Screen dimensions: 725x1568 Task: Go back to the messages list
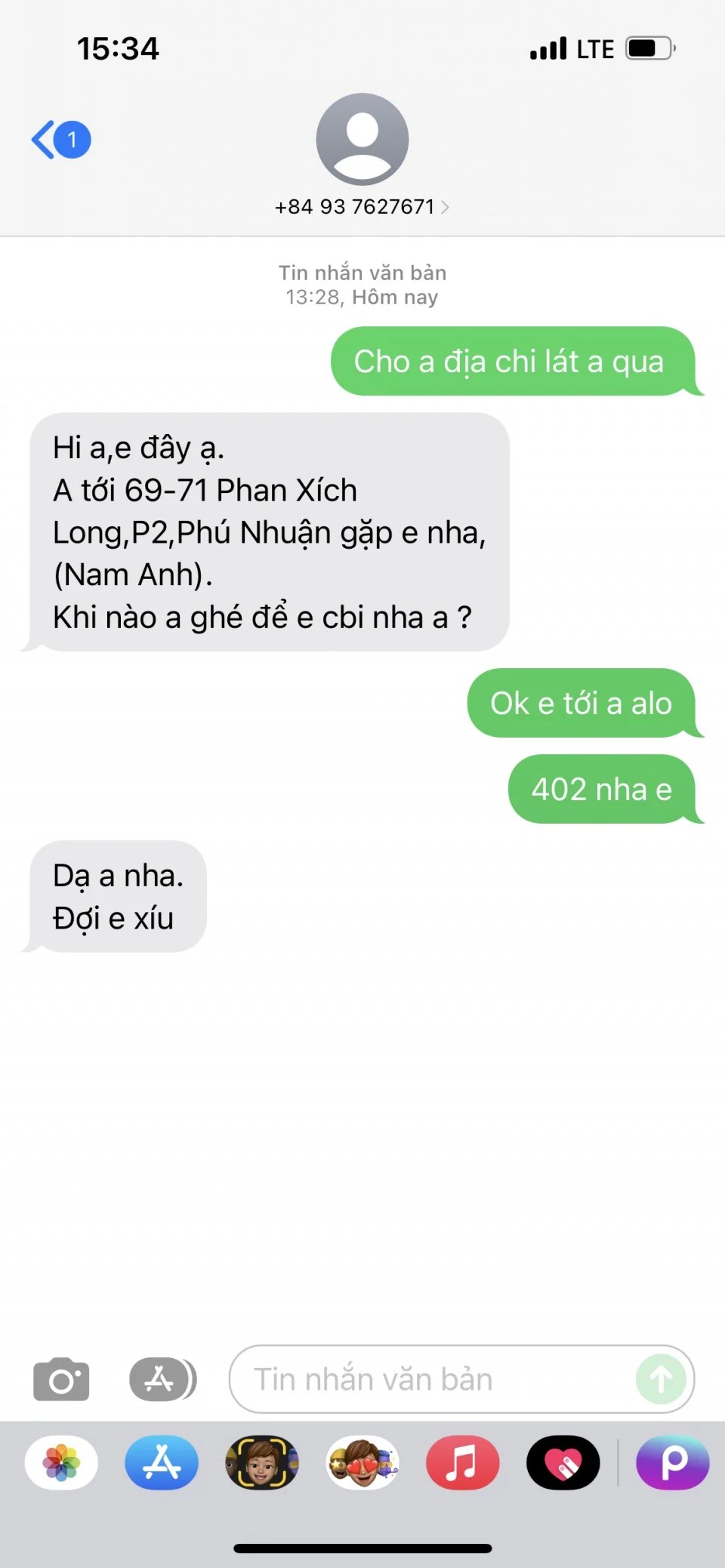60,140
